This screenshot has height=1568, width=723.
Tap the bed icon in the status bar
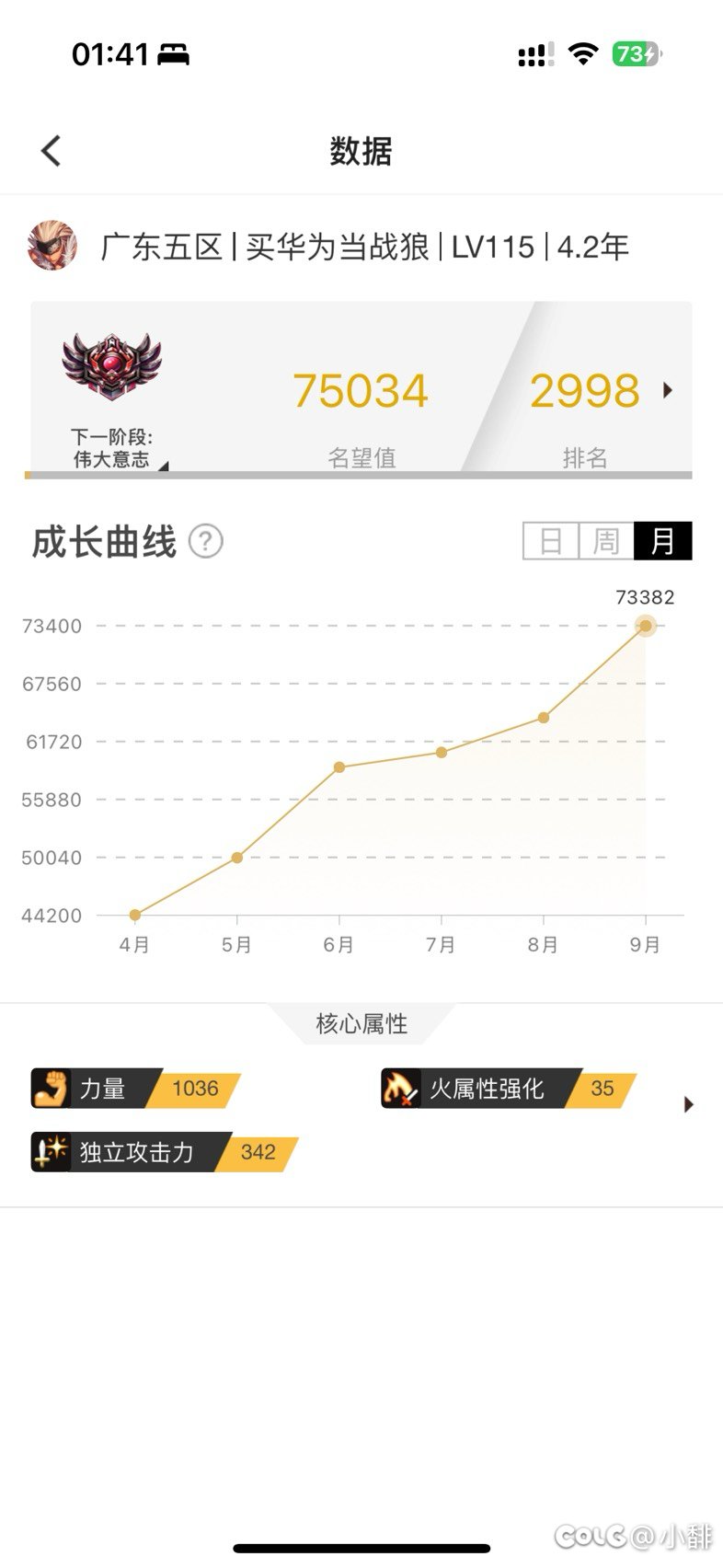(x=171, y=54)
